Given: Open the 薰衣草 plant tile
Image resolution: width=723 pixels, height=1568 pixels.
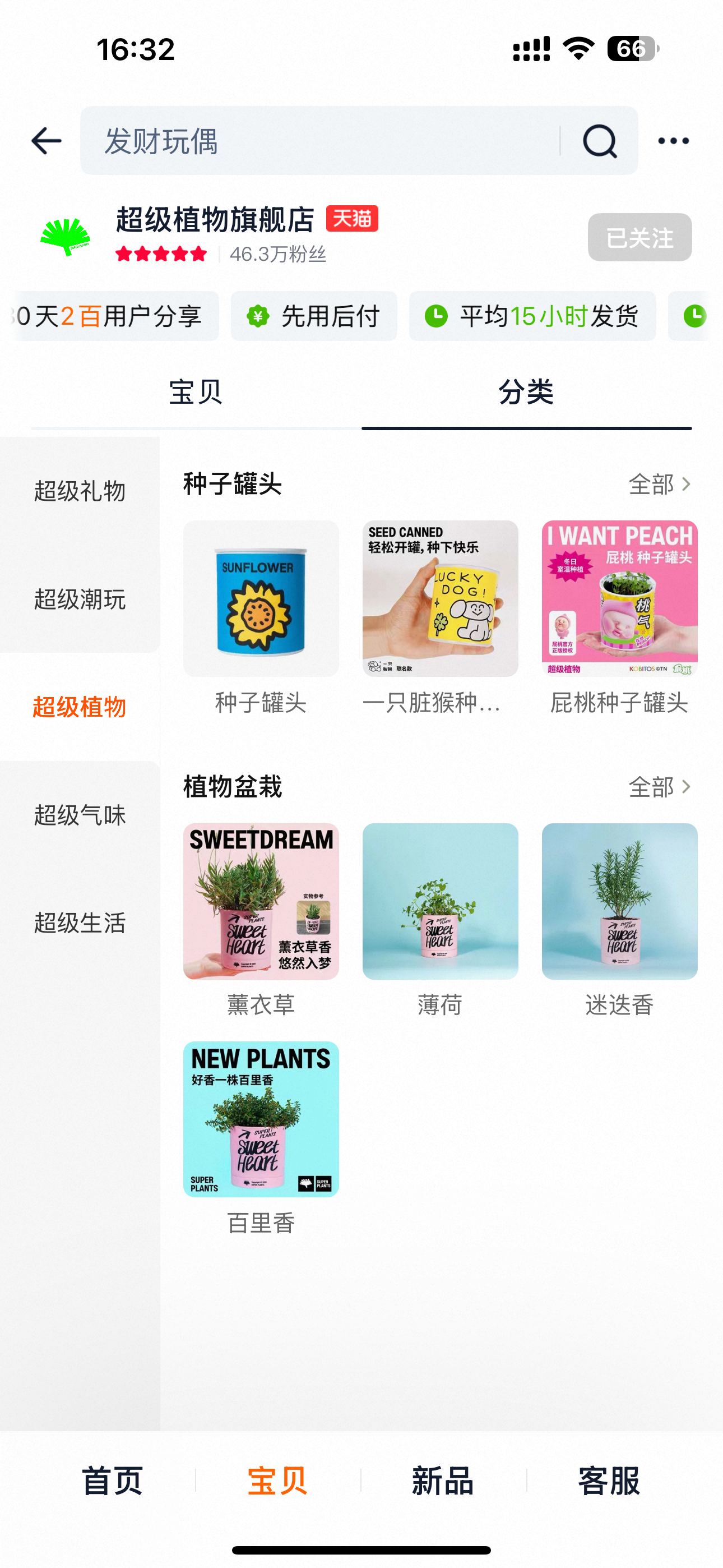Looking at the screenshot, I should (x=261, y=920).
